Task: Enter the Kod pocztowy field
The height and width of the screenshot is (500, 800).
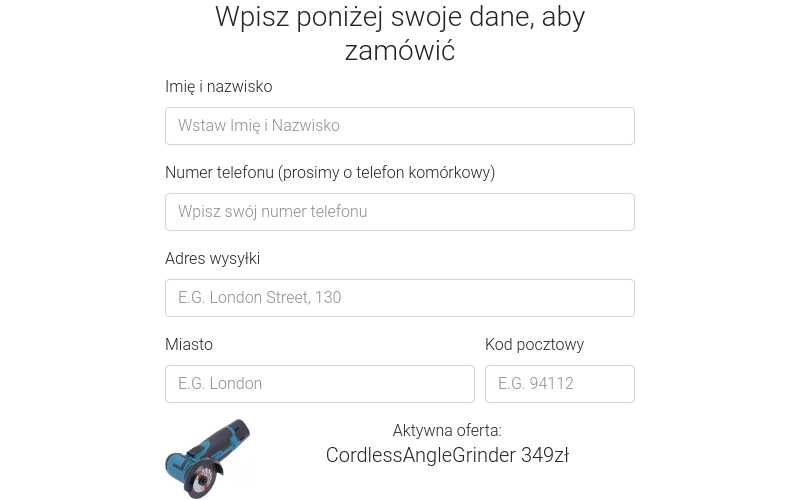Action: click(560, 384)
